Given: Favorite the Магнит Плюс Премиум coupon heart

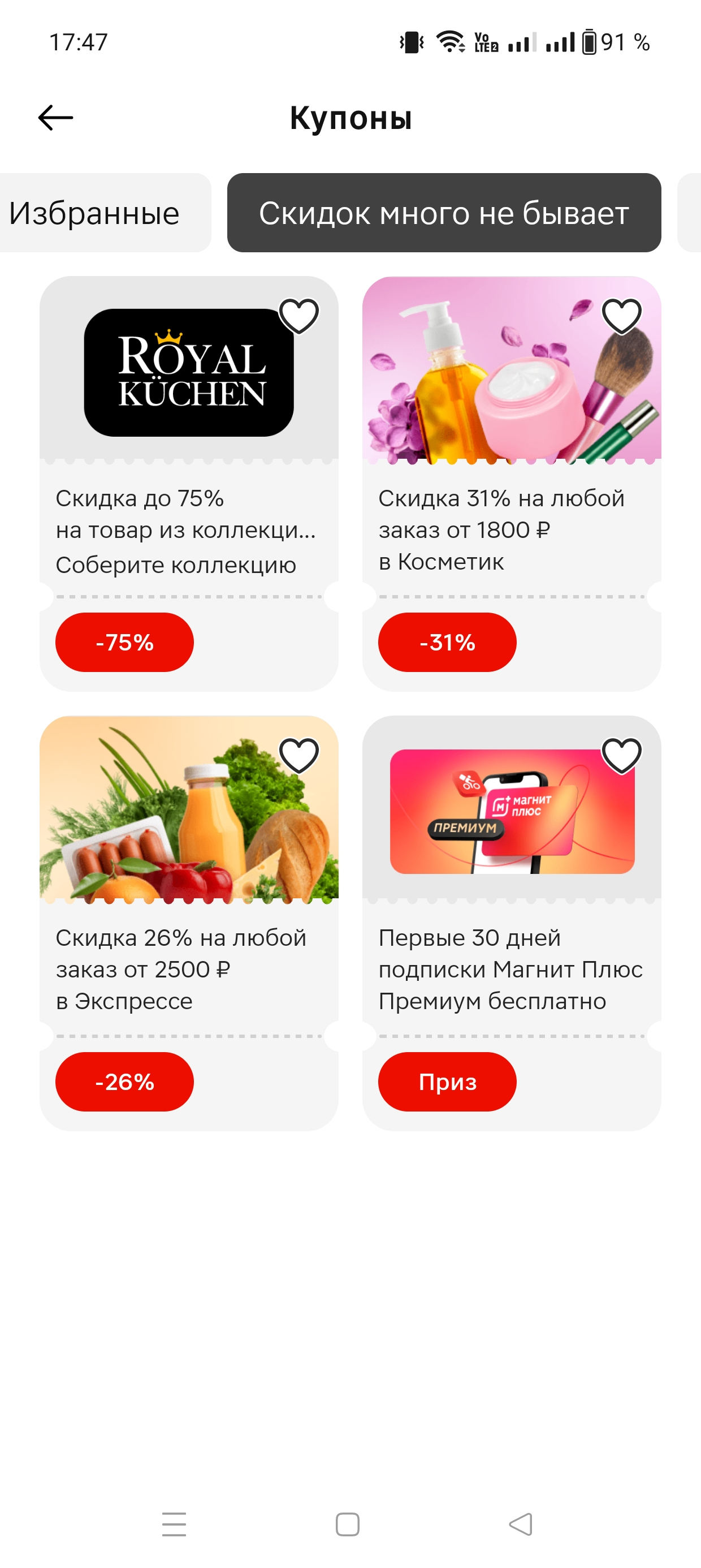Looking at the screenshot, I should coord(621,755).
